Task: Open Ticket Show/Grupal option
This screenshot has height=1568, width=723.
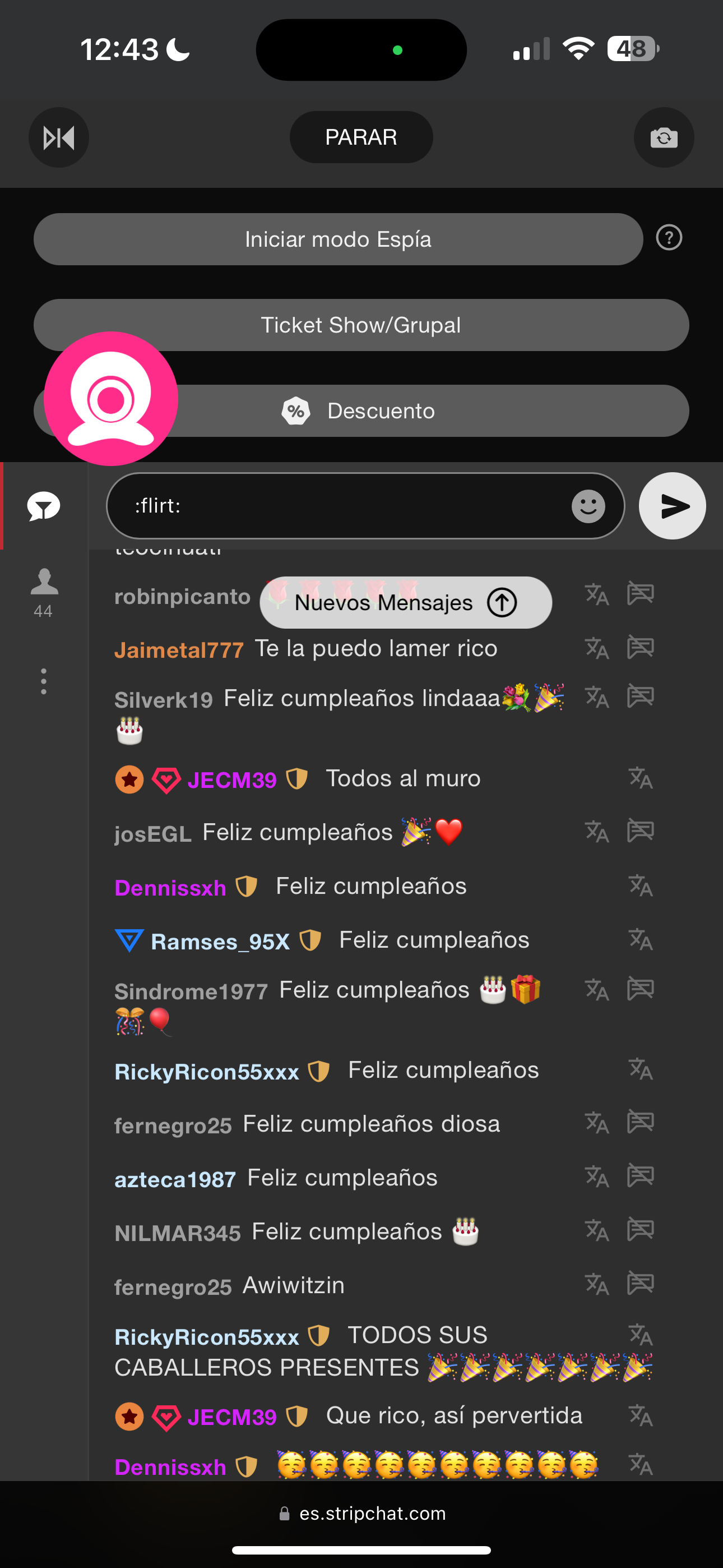Action: tap(361, 325)
